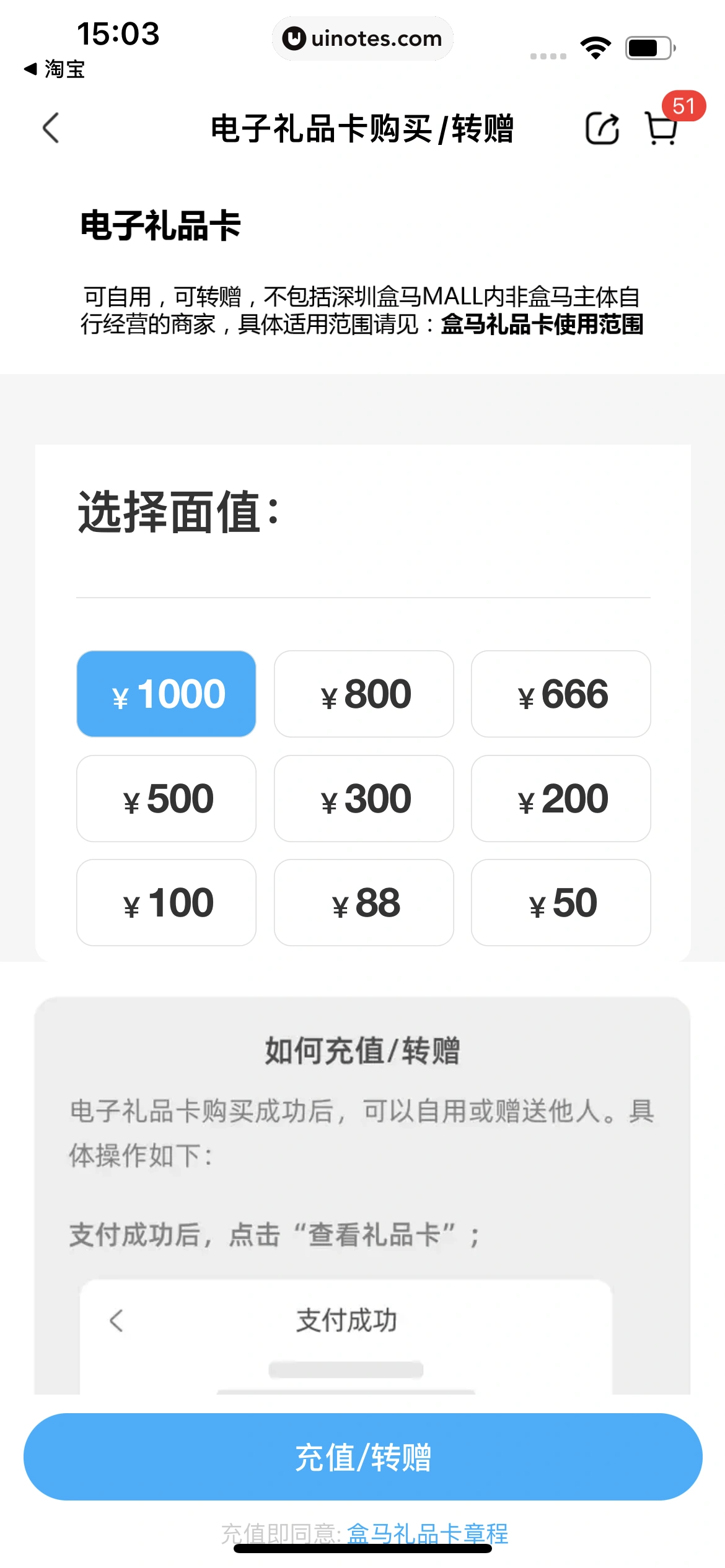Tap the back chevron arrow
The height and width of the screenshot is (1568, 725).
(49, 129)
